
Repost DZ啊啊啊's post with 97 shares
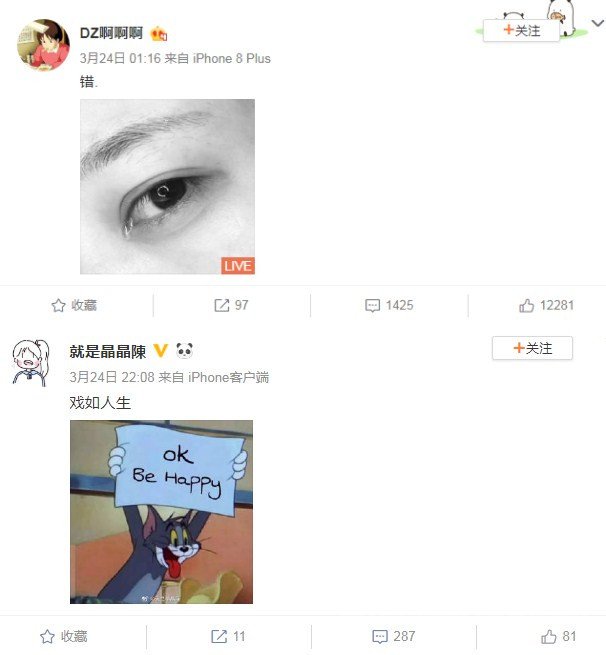tap(231, 305)
